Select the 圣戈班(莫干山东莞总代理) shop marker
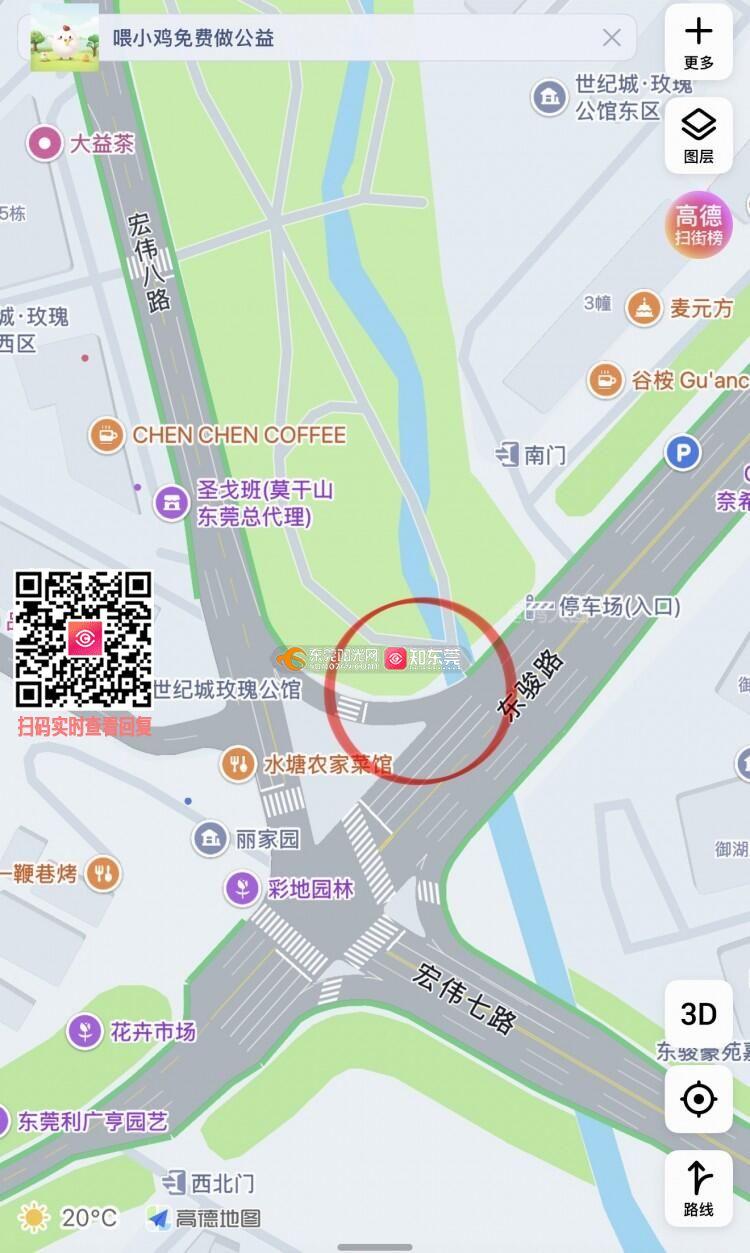The image size is (750, 1253). coord(172,503)
